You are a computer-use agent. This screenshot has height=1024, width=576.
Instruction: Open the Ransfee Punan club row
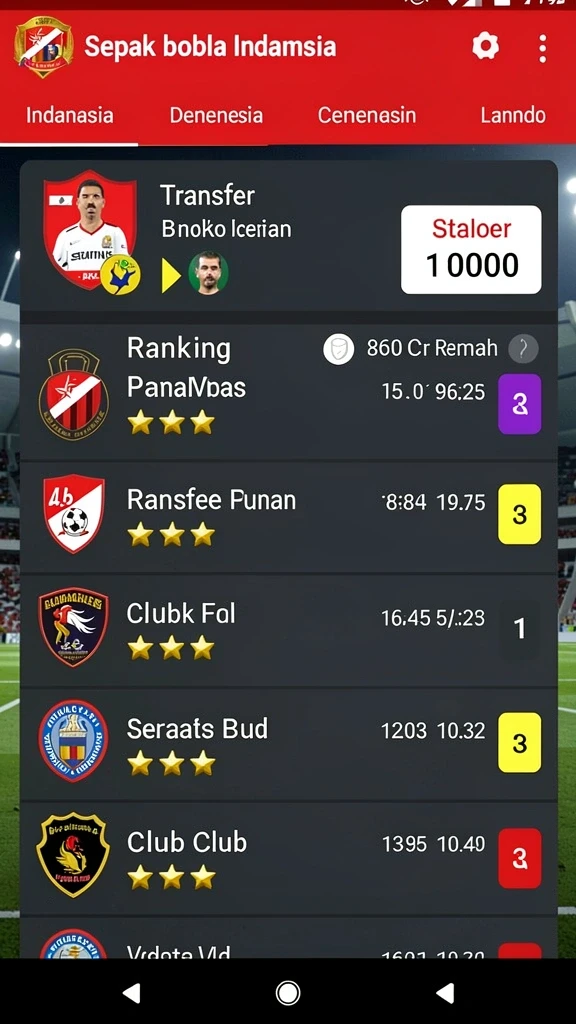pos(288,517)
